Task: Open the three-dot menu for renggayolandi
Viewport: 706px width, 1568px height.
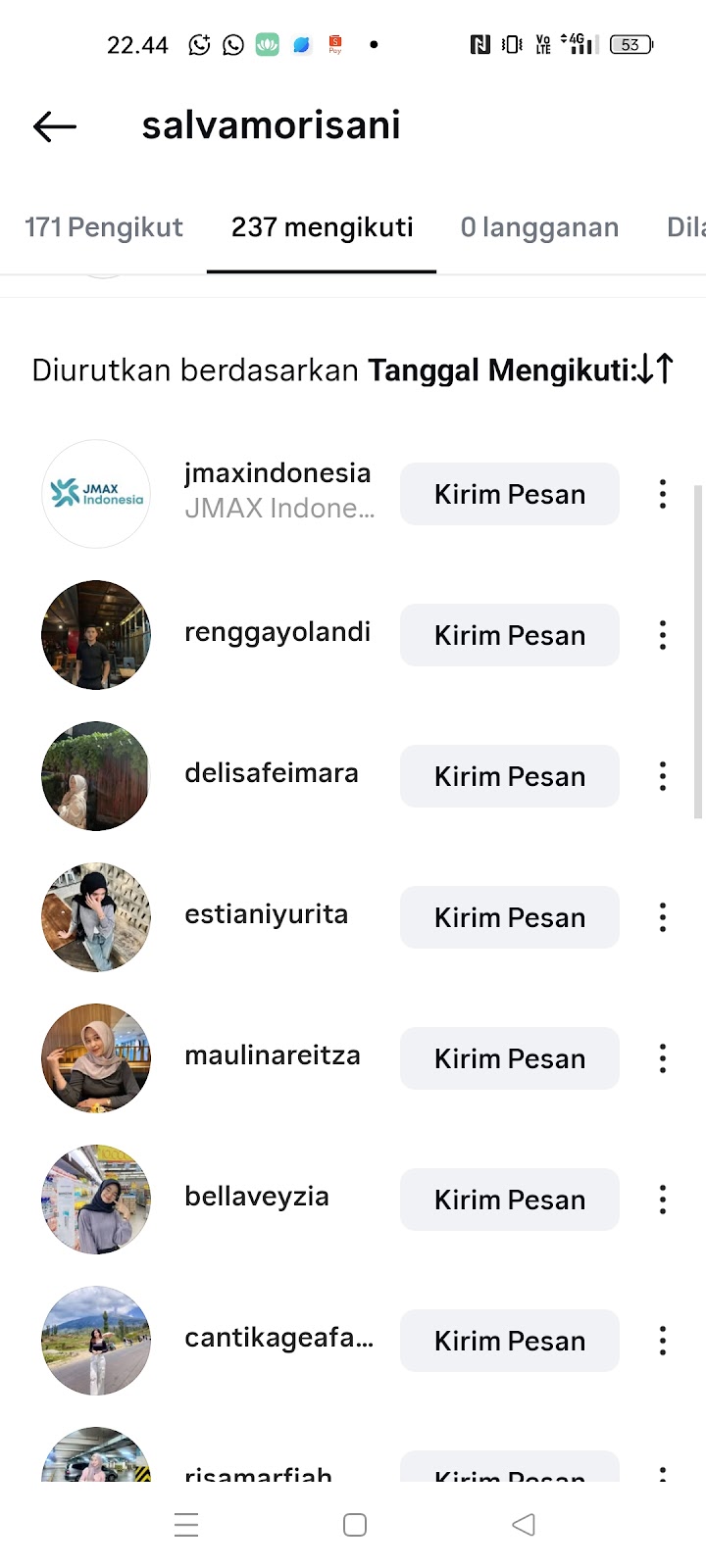Action: (x=663, y=635)
